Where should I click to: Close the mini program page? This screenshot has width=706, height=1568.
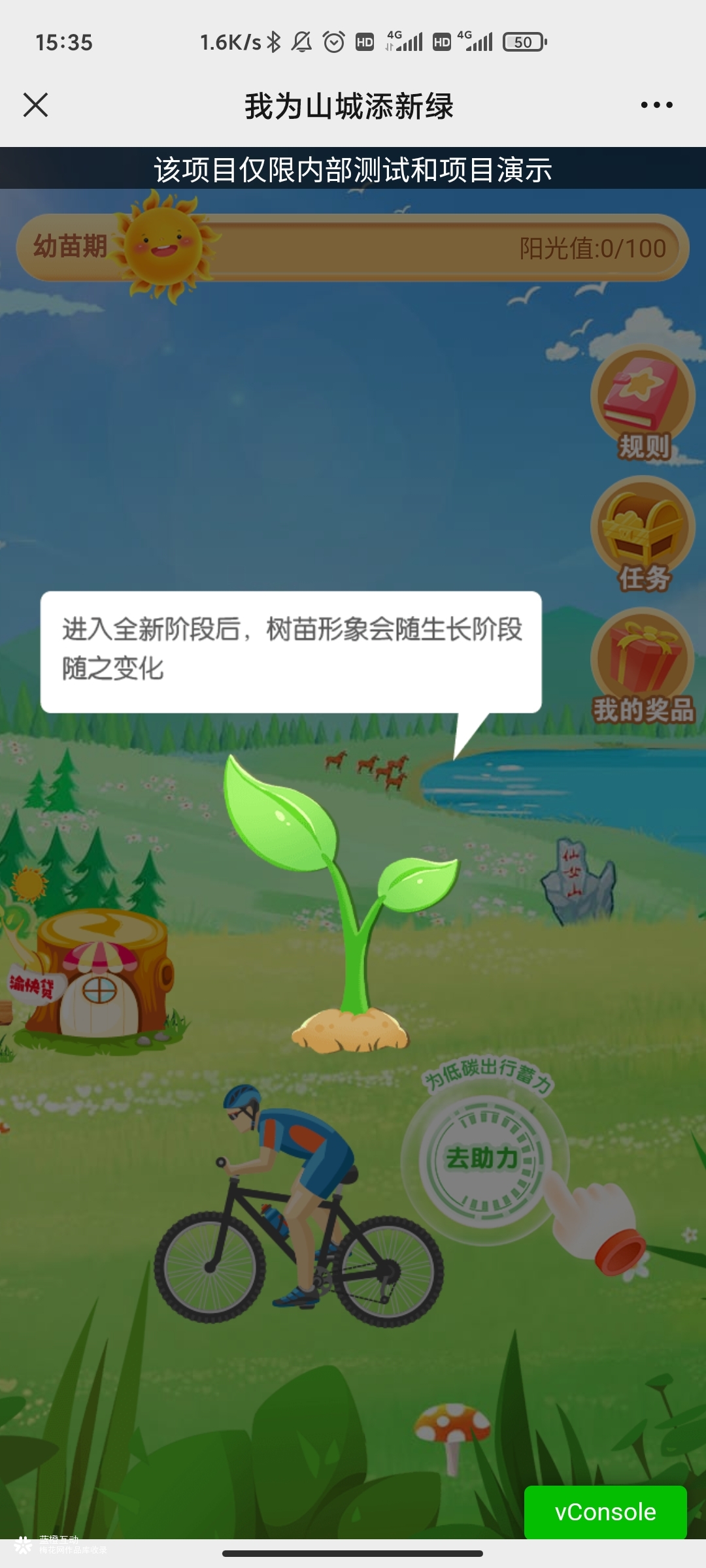pos(35,105)
